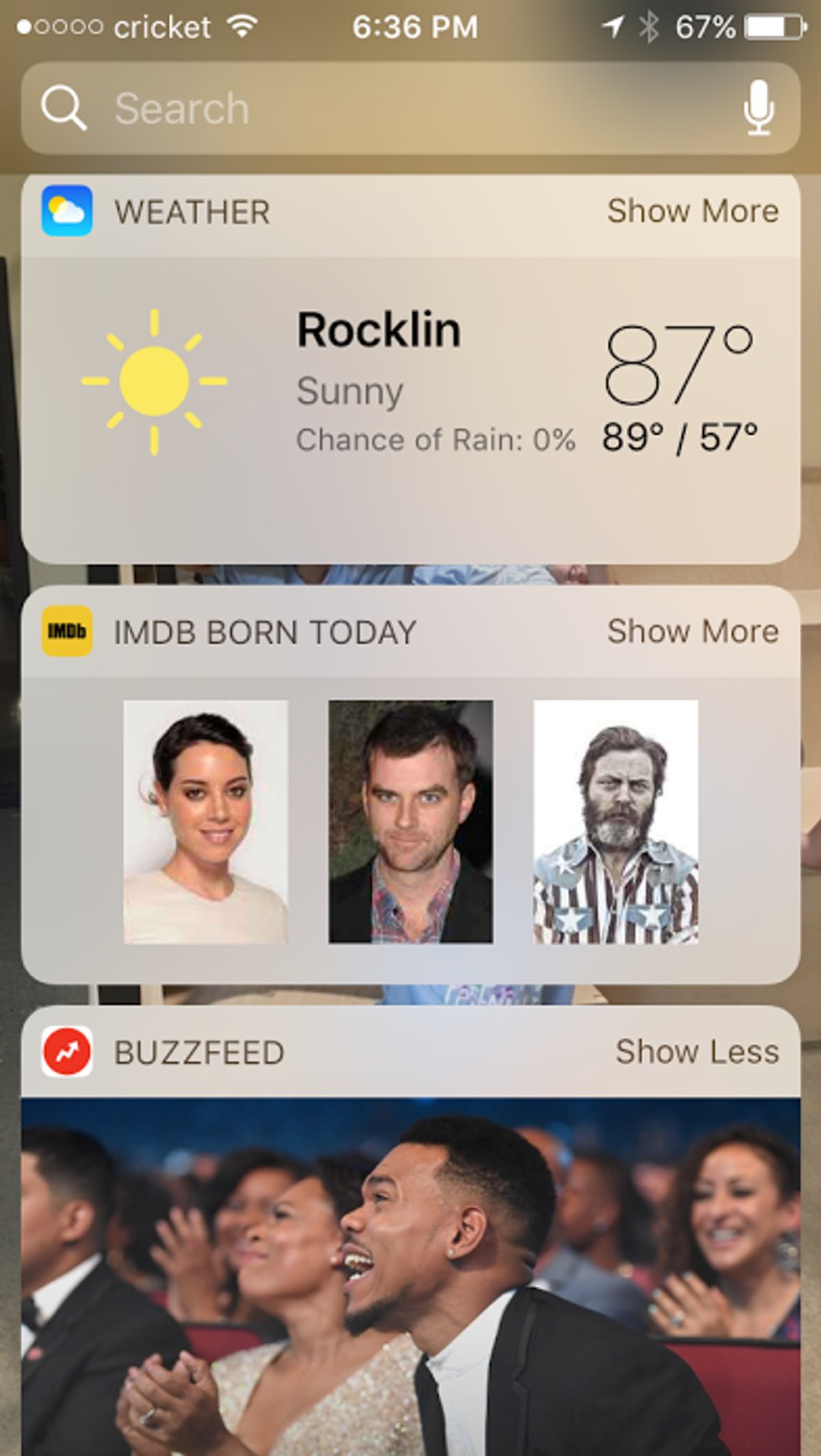Open the first Born Today portrait
This screenshot has width=821, height=1456.
tap(206, 822)
